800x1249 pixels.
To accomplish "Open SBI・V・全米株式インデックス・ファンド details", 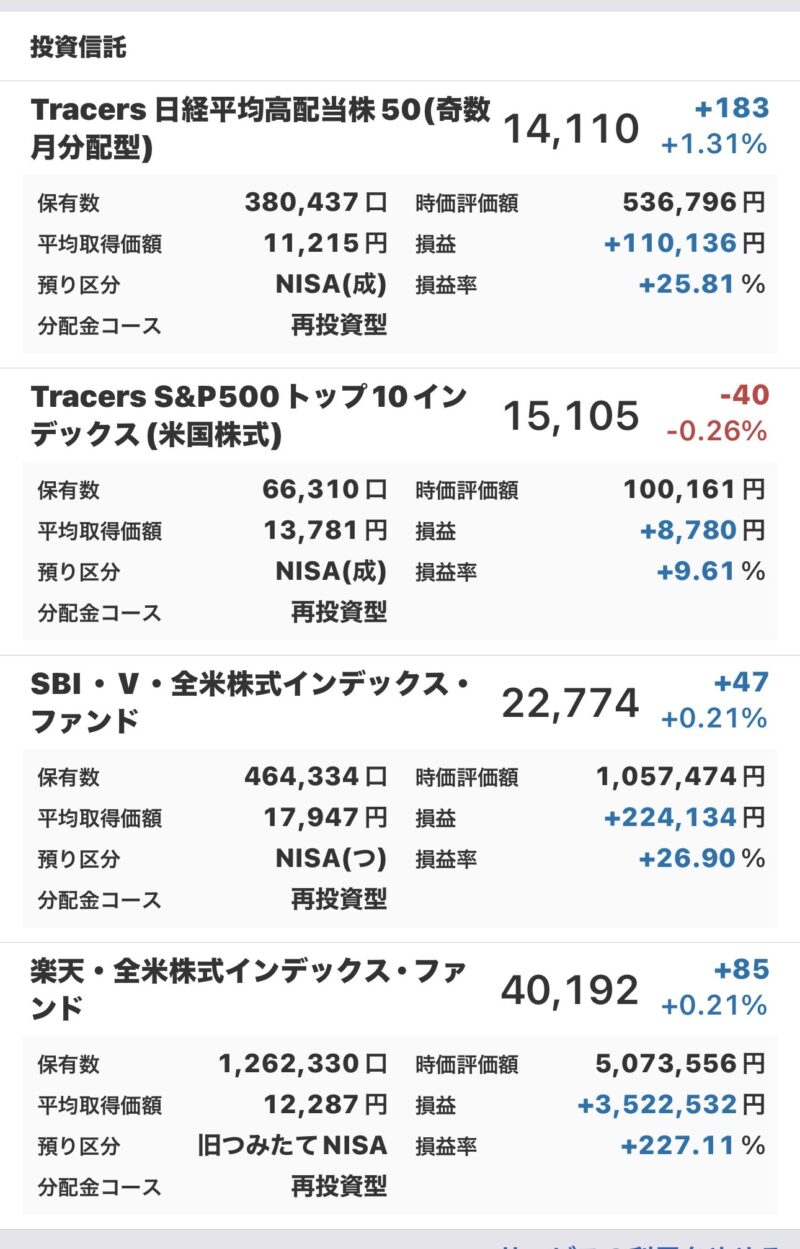I will (250, 703).
